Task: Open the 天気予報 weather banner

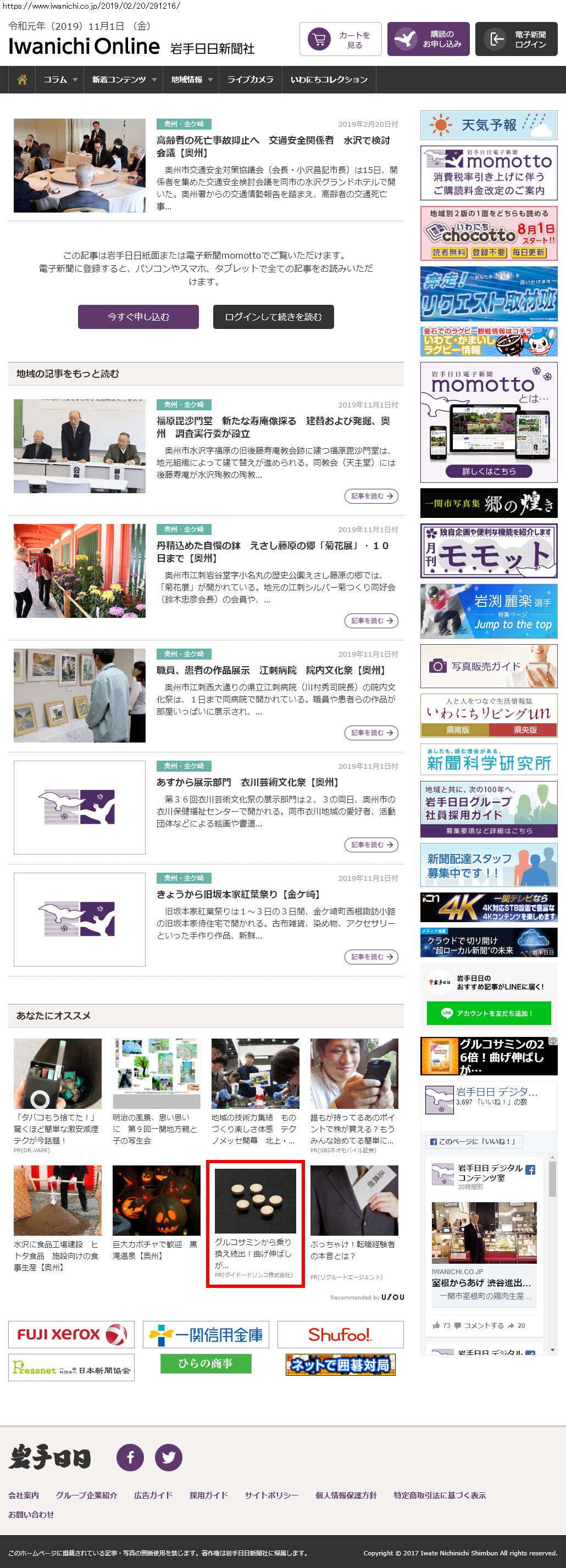Action: 489,125
